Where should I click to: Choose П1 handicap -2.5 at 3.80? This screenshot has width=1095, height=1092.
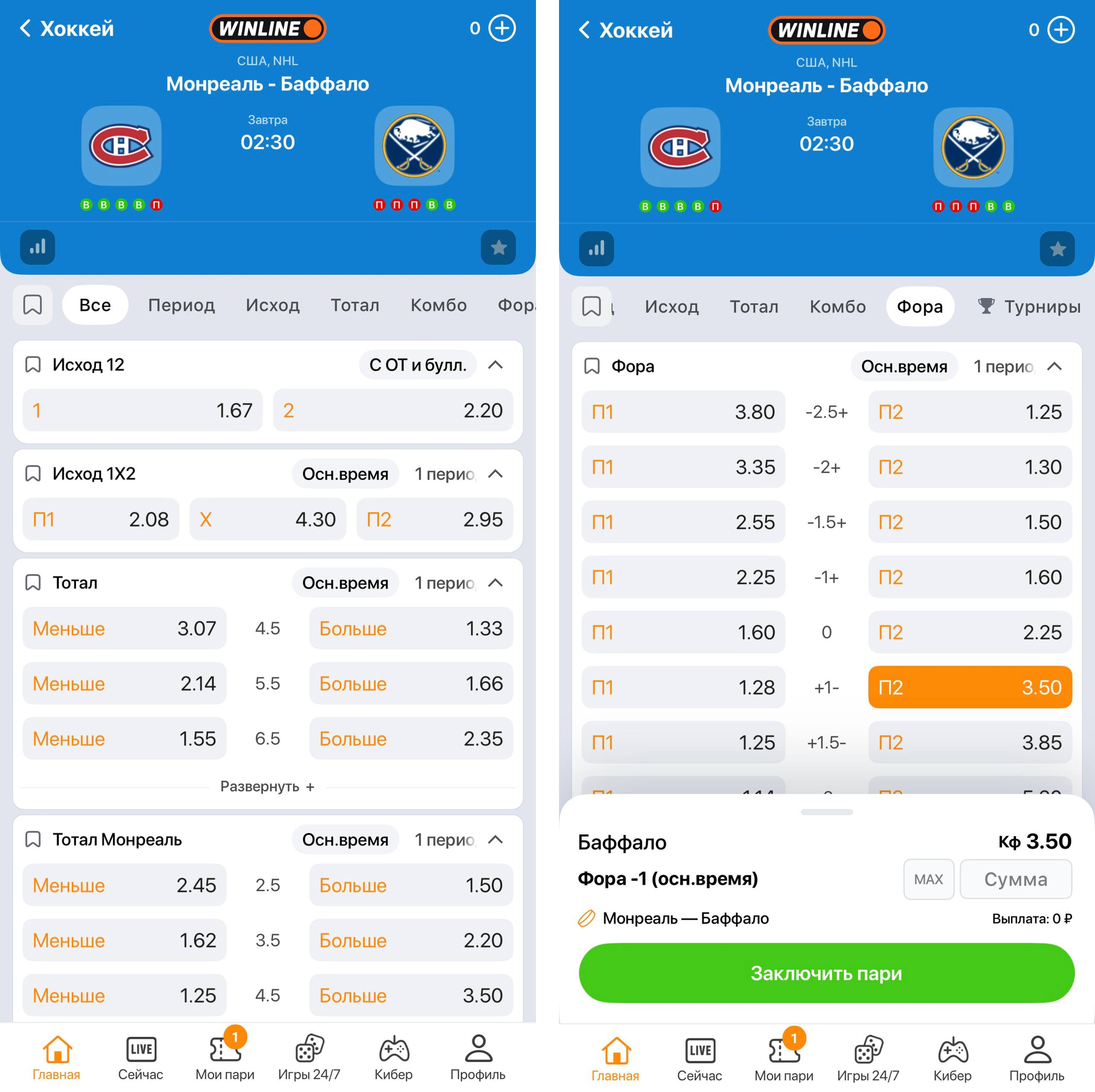click(x=683, y=412)
